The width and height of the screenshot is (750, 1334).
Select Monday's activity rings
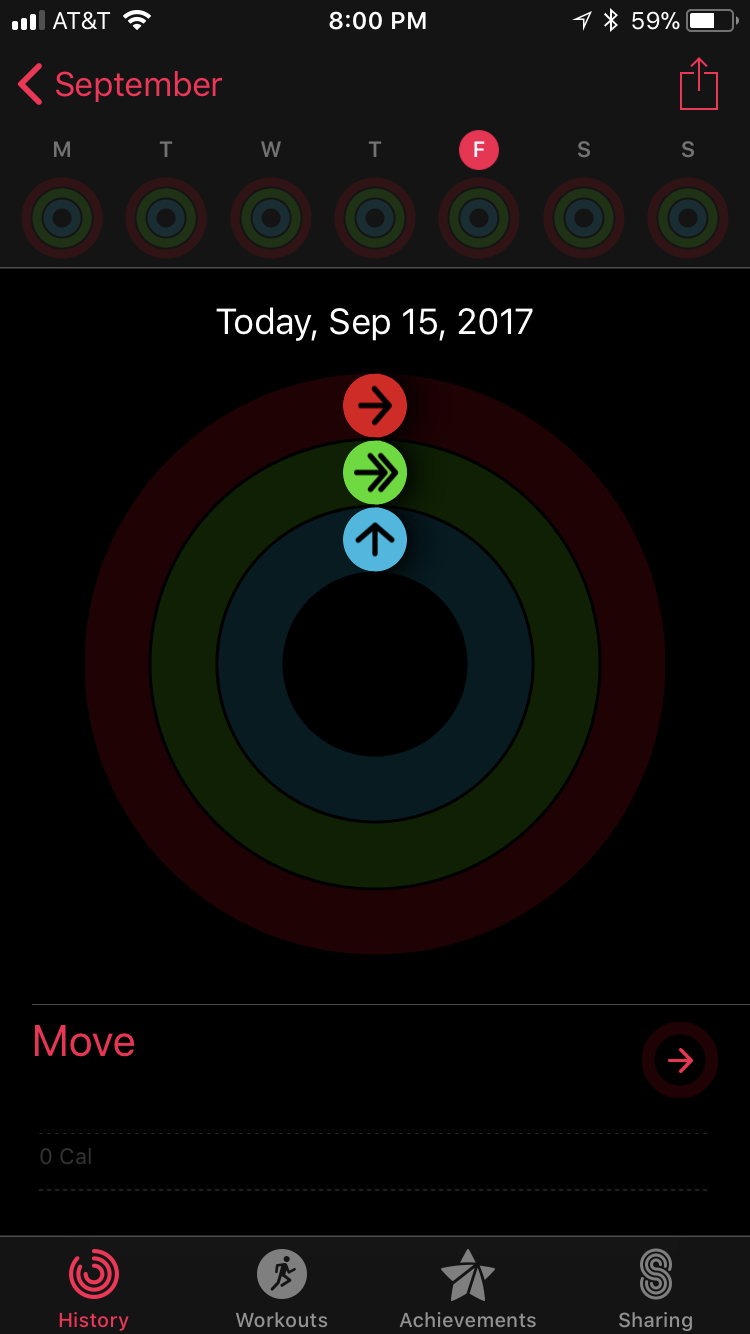(62, 218)
